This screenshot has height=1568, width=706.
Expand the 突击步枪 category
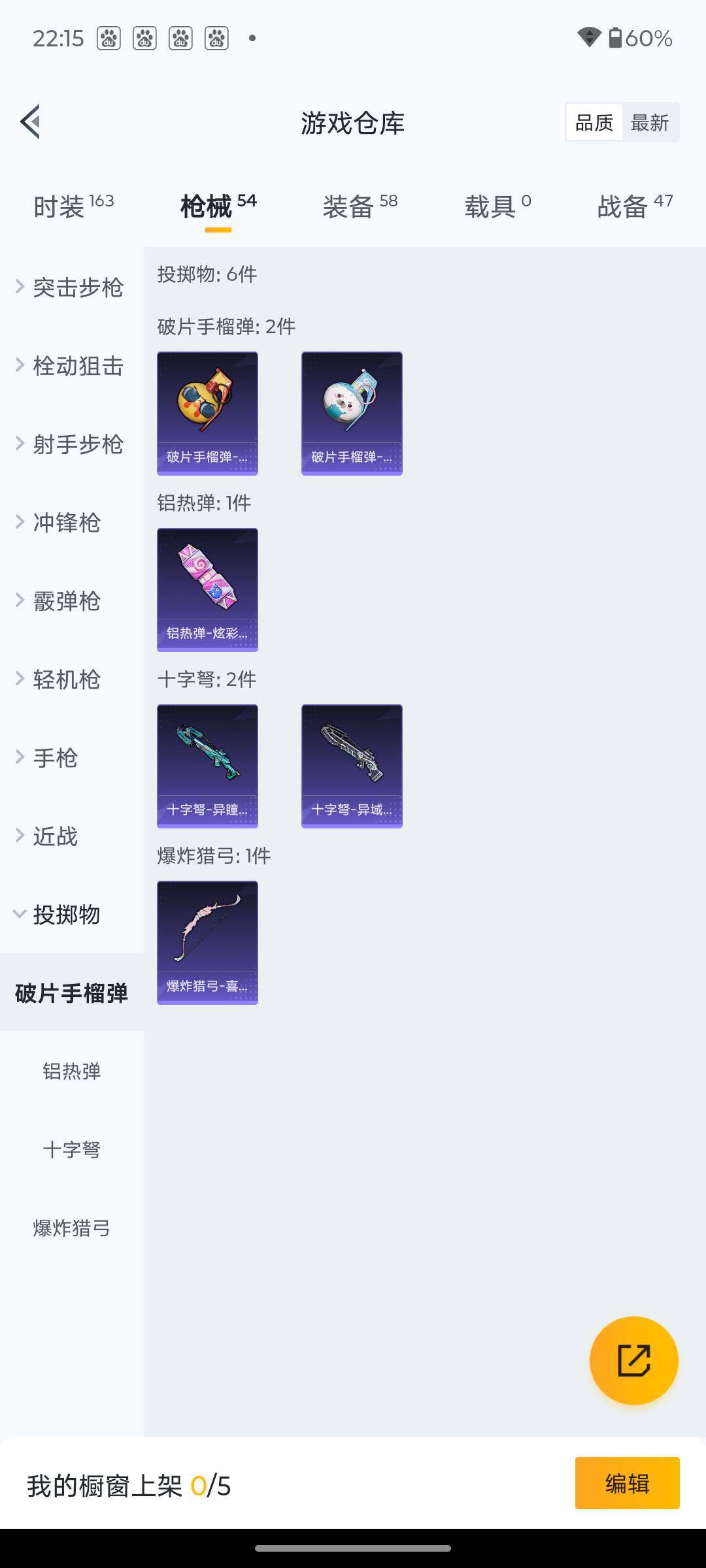(x=72, y=287)
